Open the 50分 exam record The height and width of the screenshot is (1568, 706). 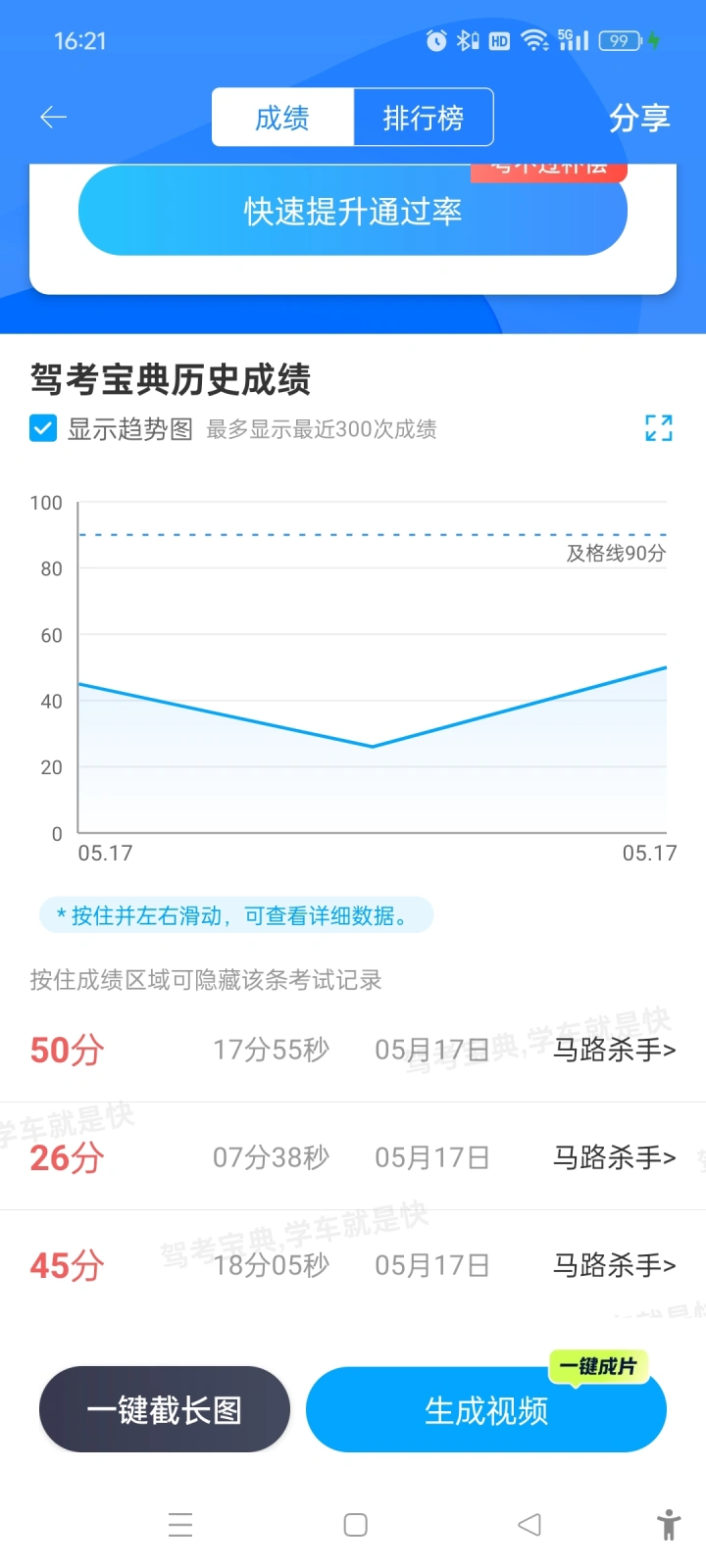[353, 1050]
